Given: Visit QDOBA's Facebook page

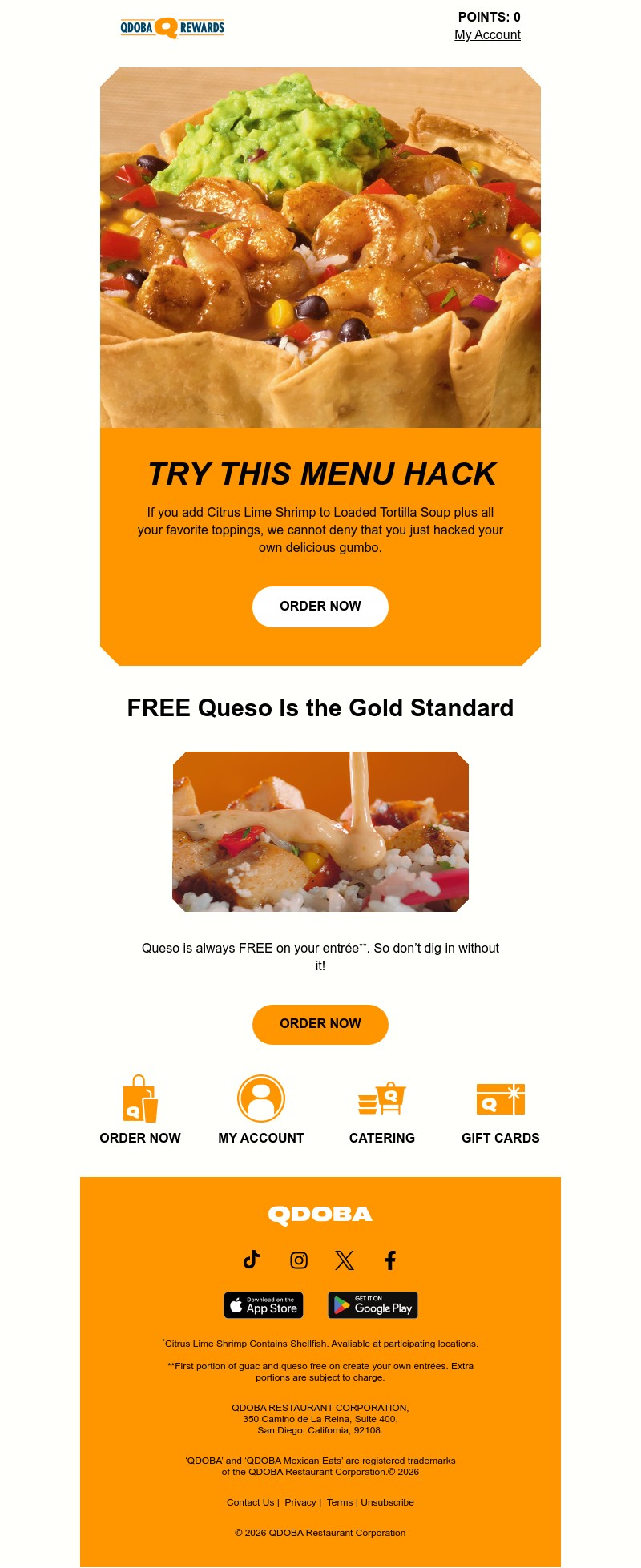Looking at the screenshot, I should click(x=389, y=1260).
